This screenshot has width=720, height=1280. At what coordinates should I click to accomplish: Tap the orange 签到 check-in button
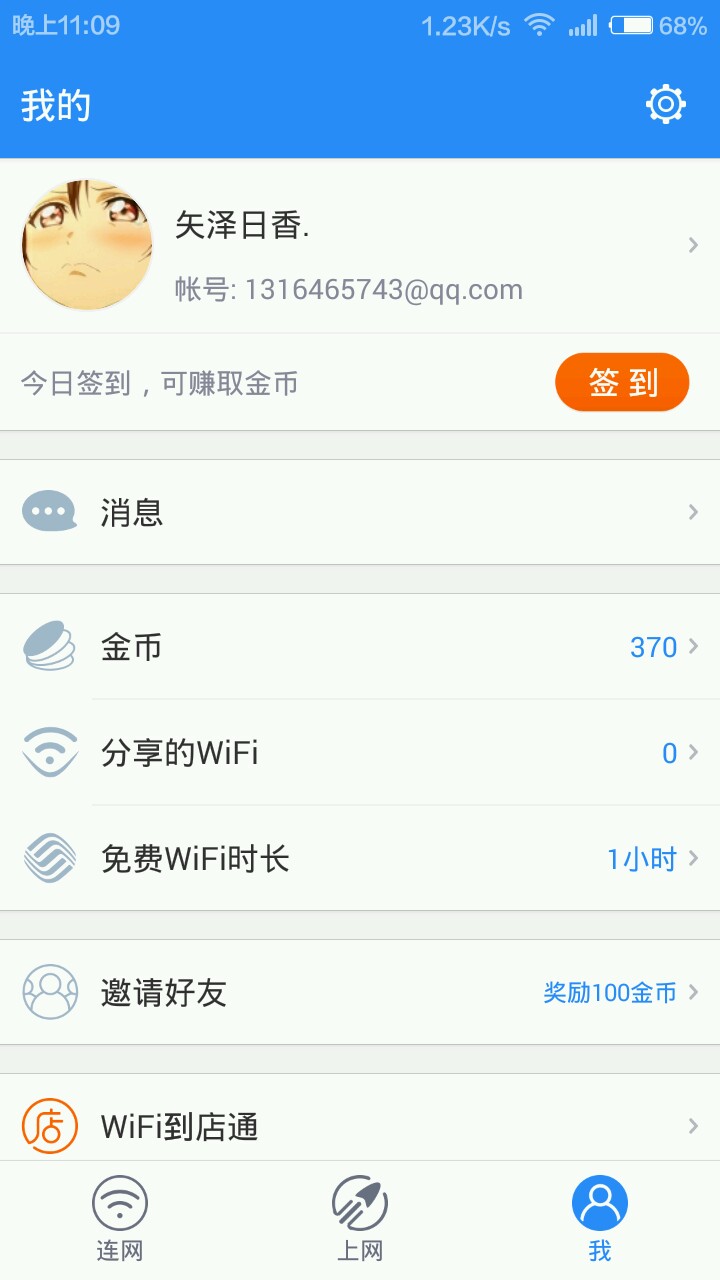coord(622,382)
